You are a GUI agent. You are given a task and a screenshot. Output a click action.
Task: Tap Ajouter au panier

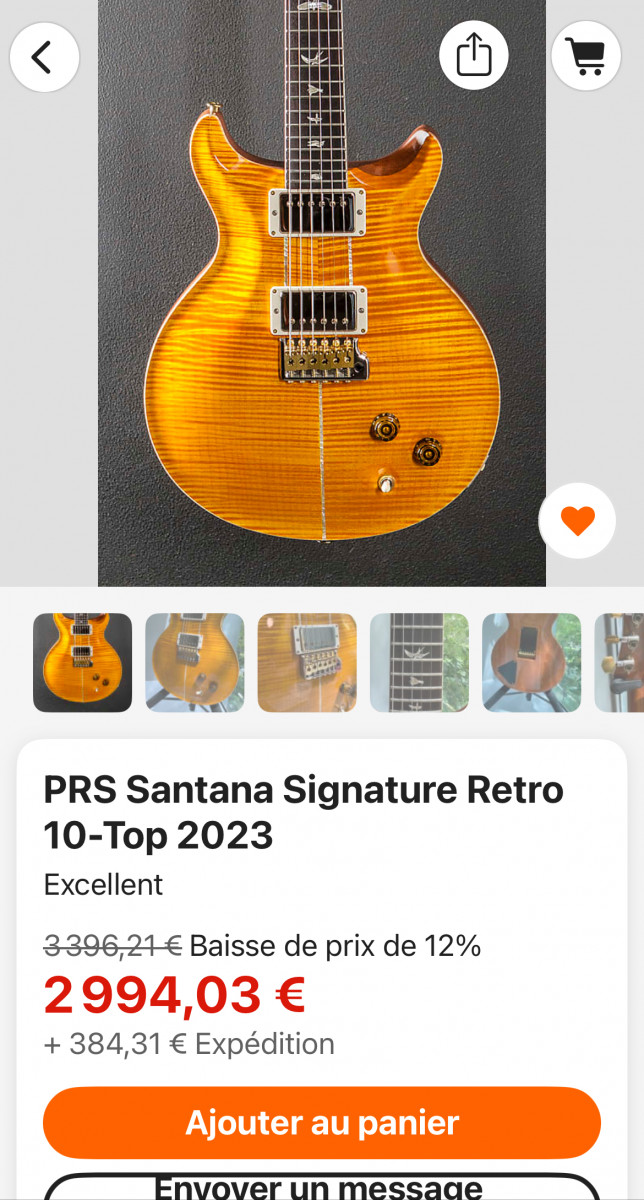pos(321,1123)
